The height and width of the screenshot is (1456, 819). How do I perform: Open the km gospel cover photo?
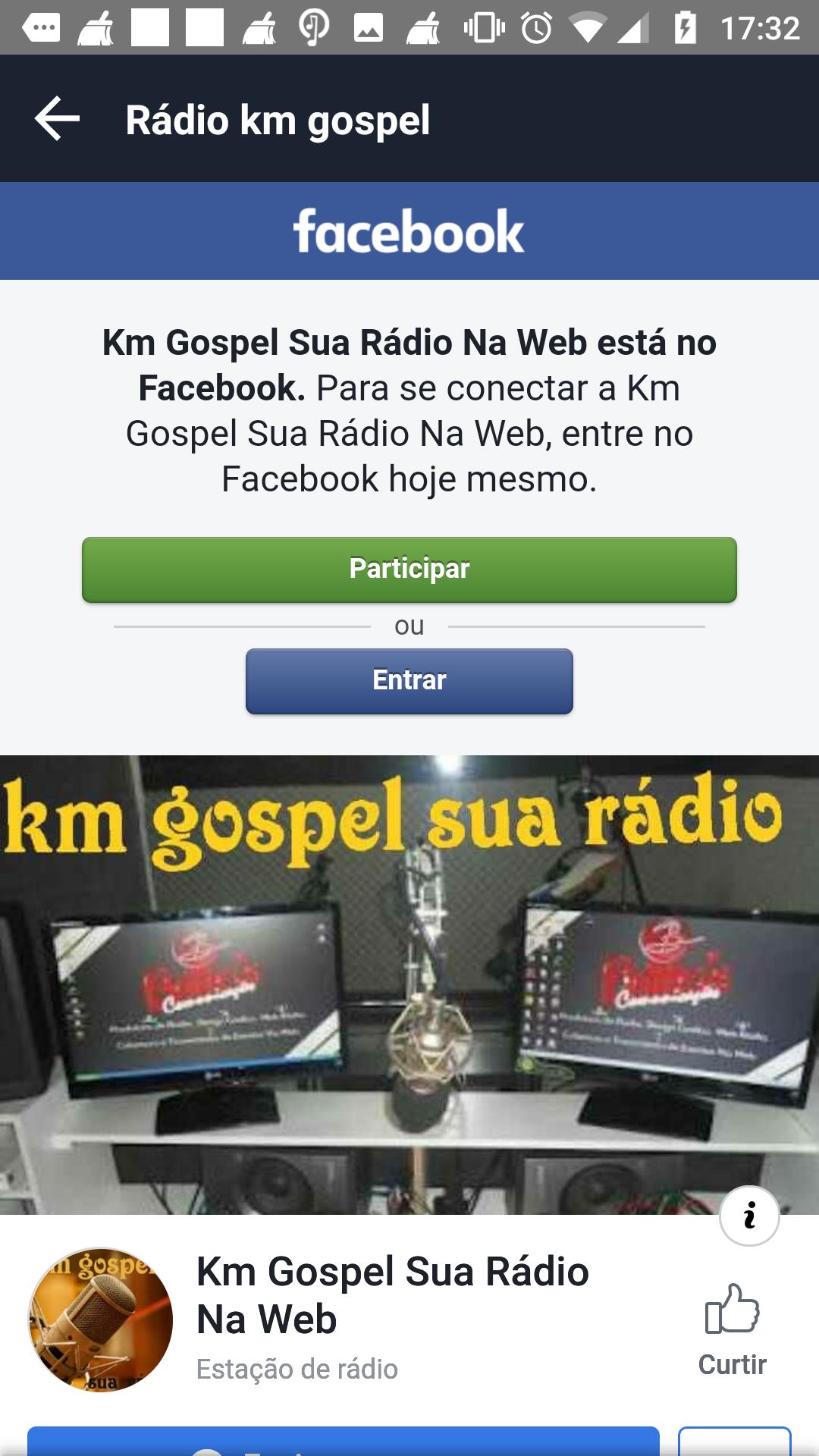[x=409, y=986]
